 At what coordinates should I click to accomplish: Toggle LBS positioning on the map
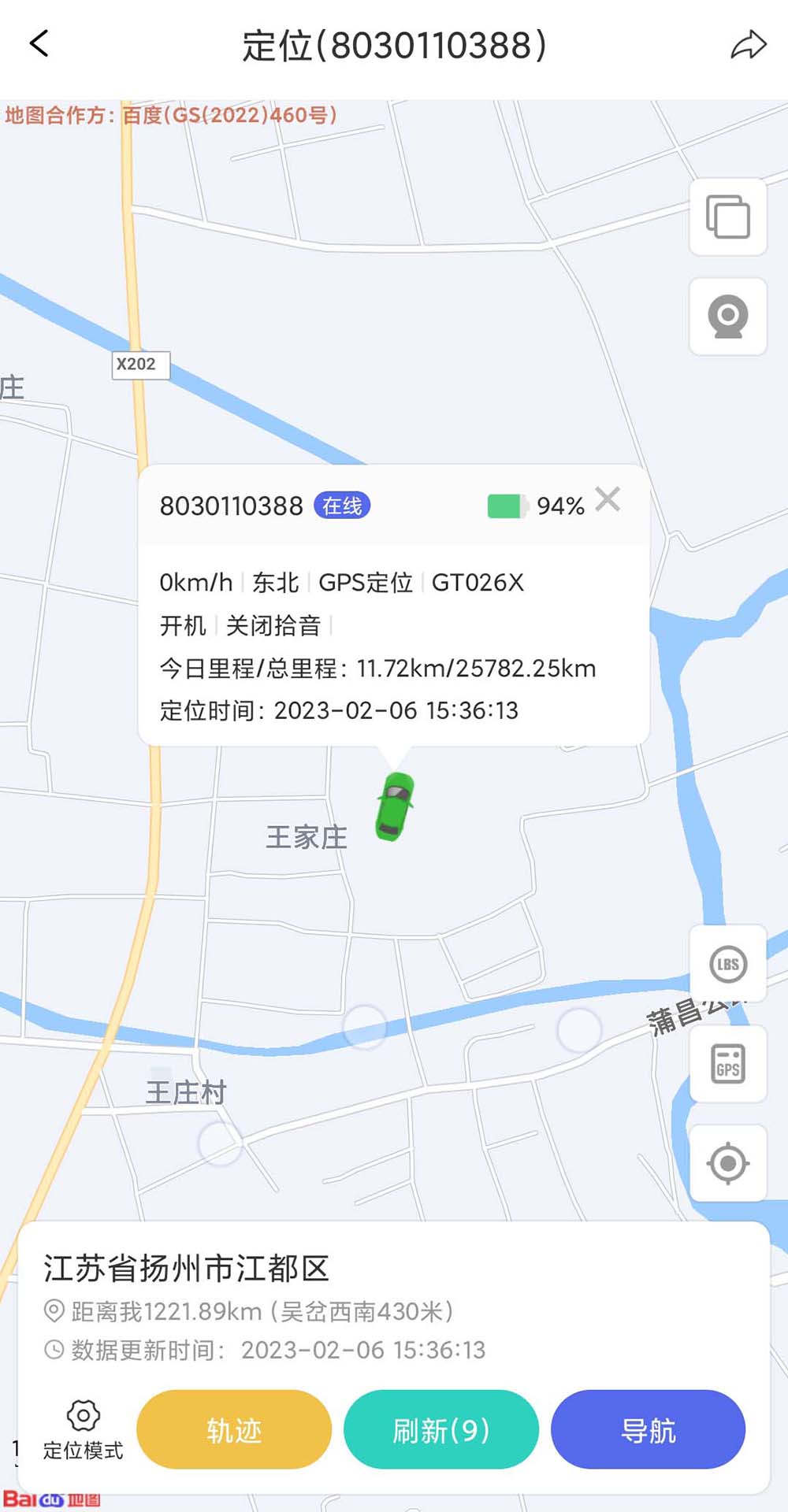pyautogui.click(x=728, y=964)
